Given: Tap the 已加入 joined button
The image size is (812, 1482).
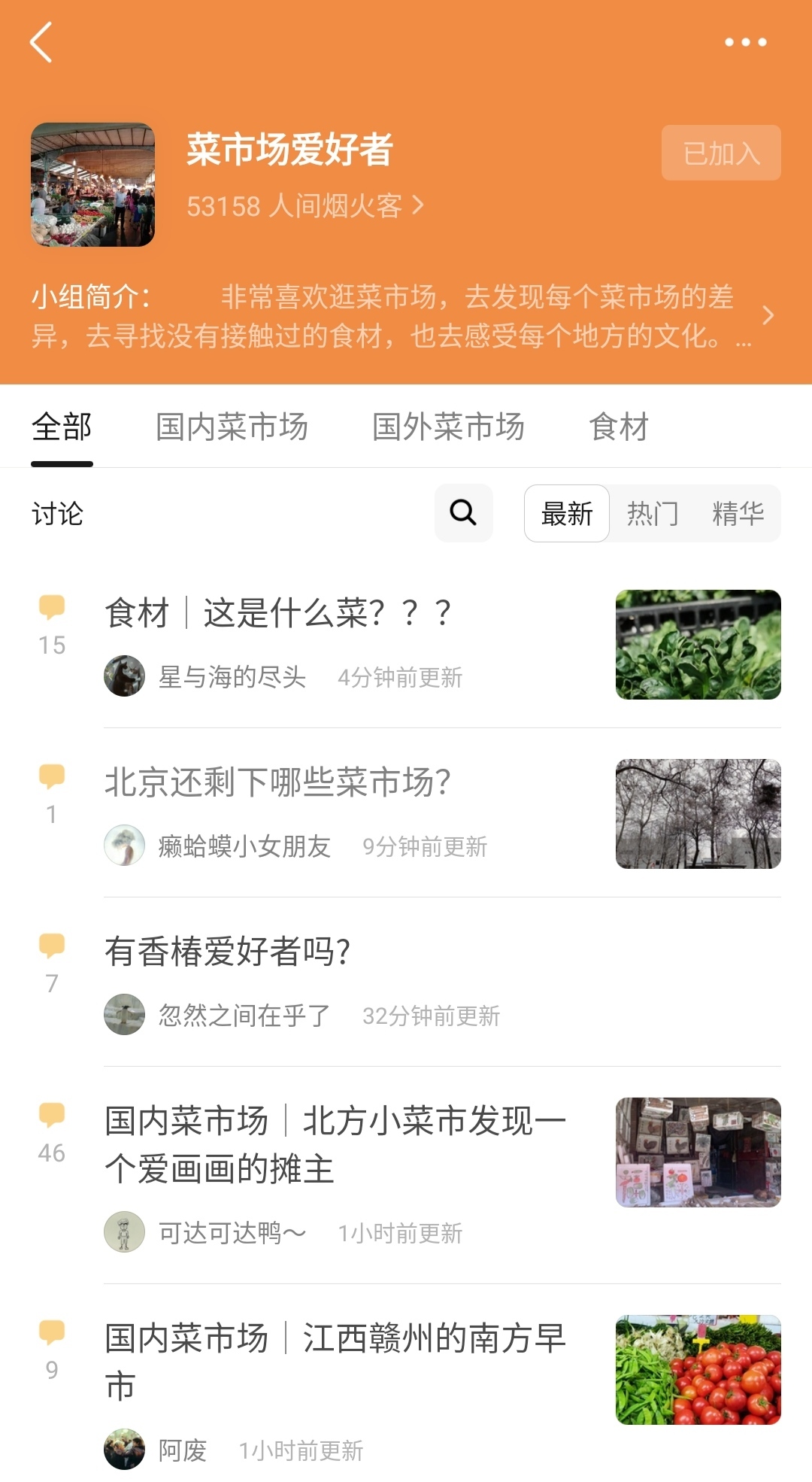Looking at the screenshot, I should click(720, 153).
